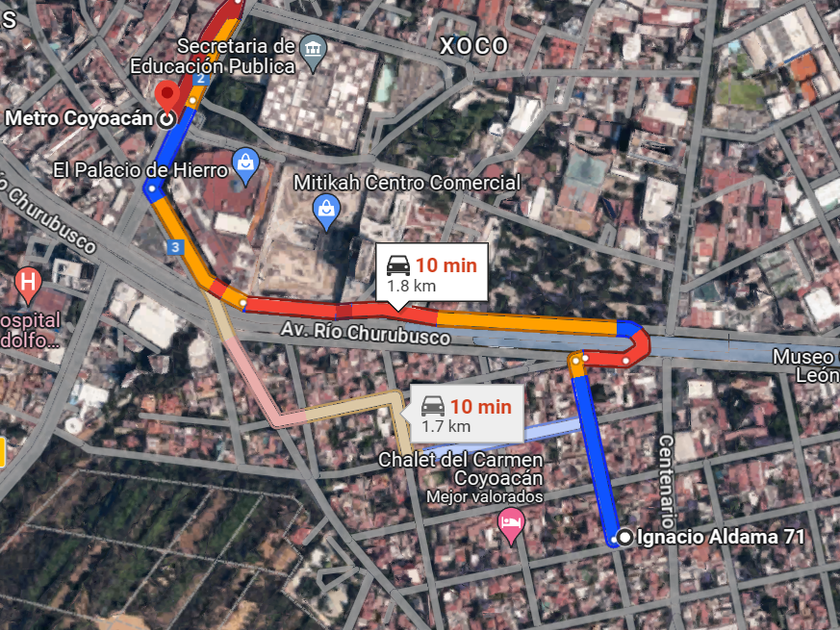The width and height of the screenshot is (840, 630).
Task: Choose the alternate 1.7 km route
Action: point(465,414)
